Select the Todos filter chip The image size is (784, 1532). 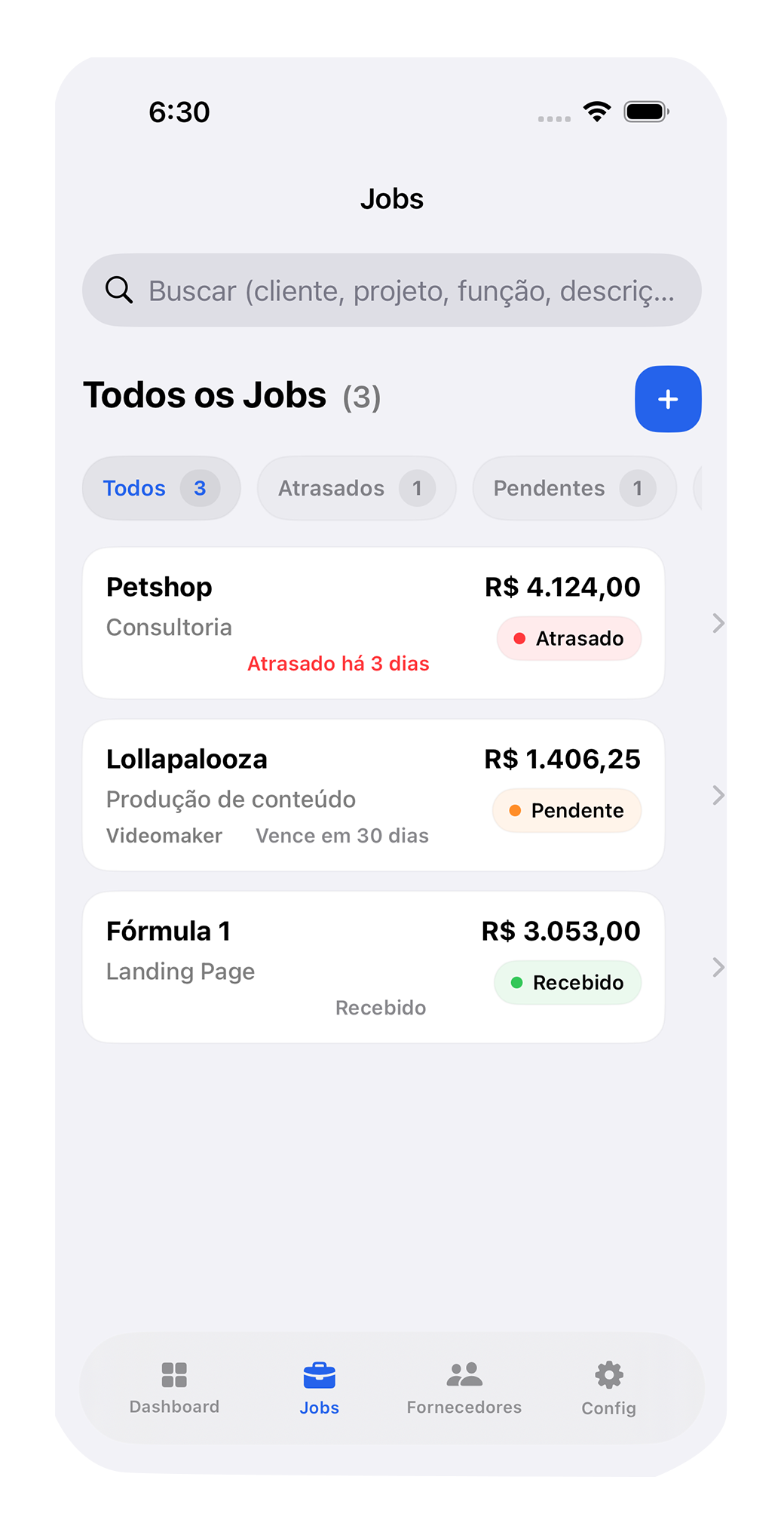tap(161, 488)
